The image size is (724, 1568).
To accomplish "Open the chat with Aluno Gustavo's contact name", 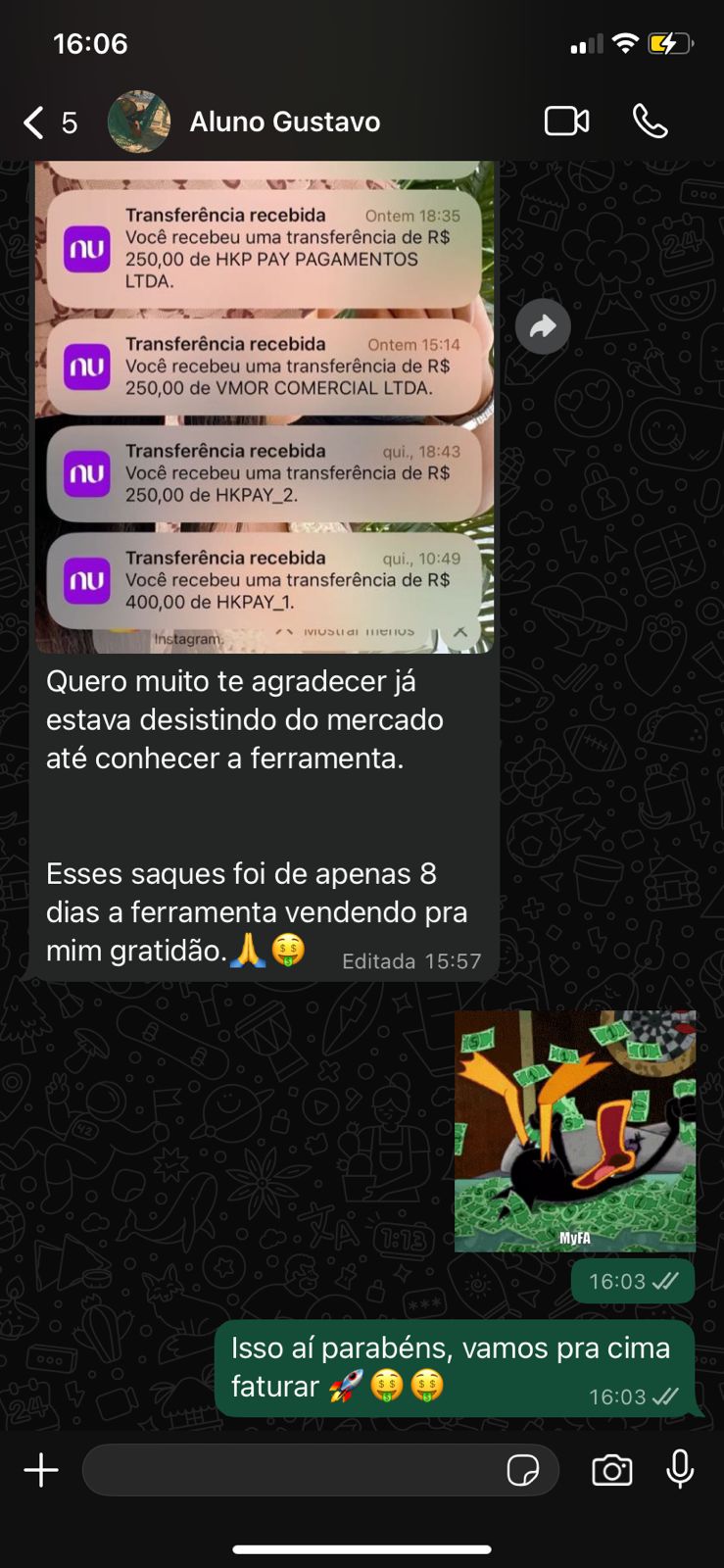I will tap(285, 121).
